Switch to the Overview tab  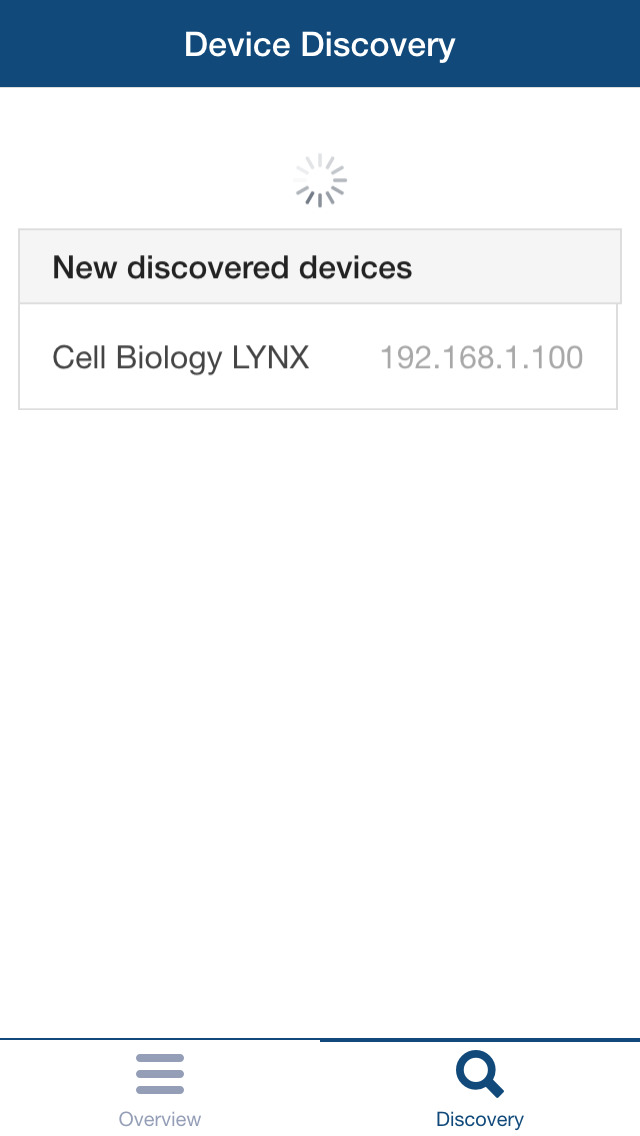point(159,1089)
